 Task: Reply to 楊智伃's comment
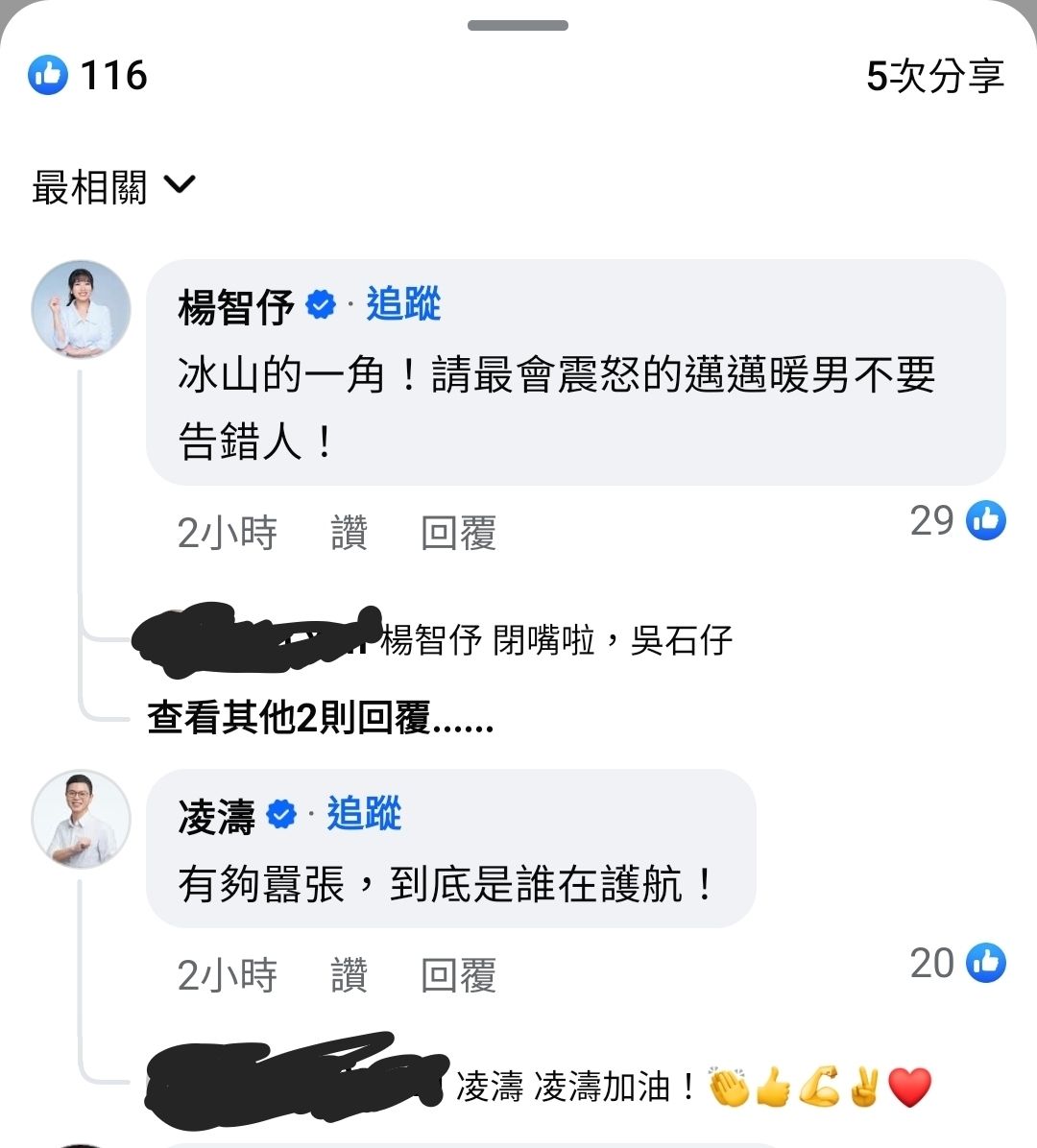tap(458, 533)
